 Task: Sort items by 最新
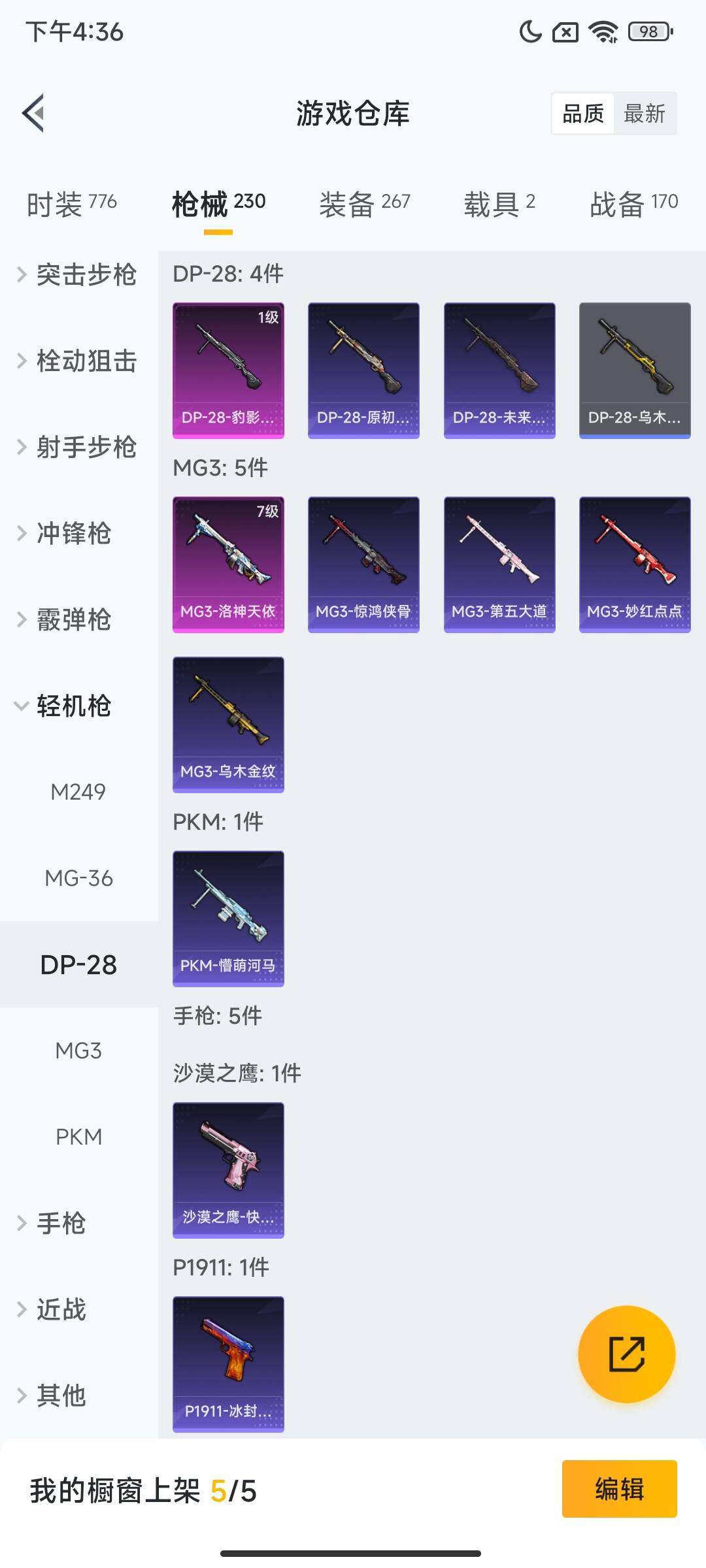click(x=644, y=114)
